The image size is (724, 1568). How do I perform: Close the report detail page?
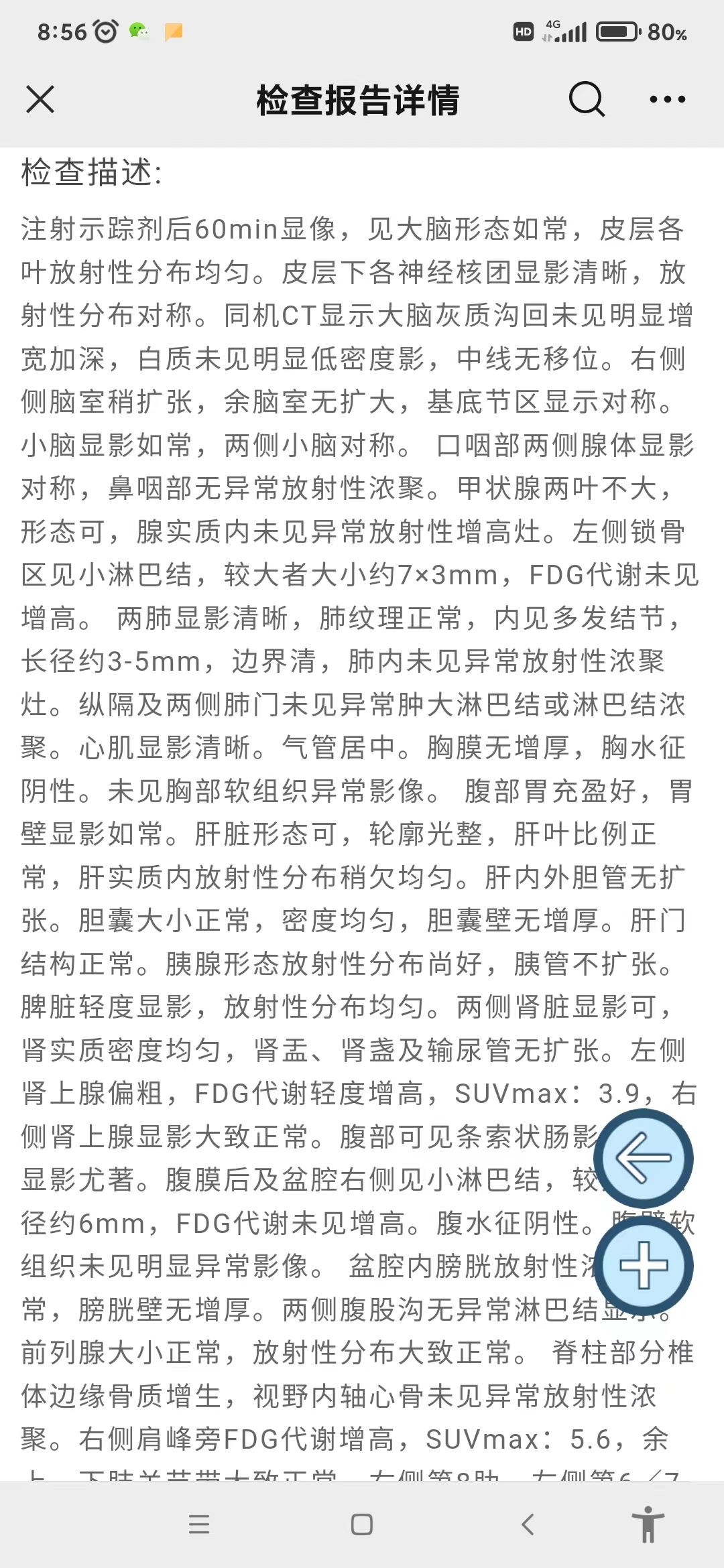40,100
